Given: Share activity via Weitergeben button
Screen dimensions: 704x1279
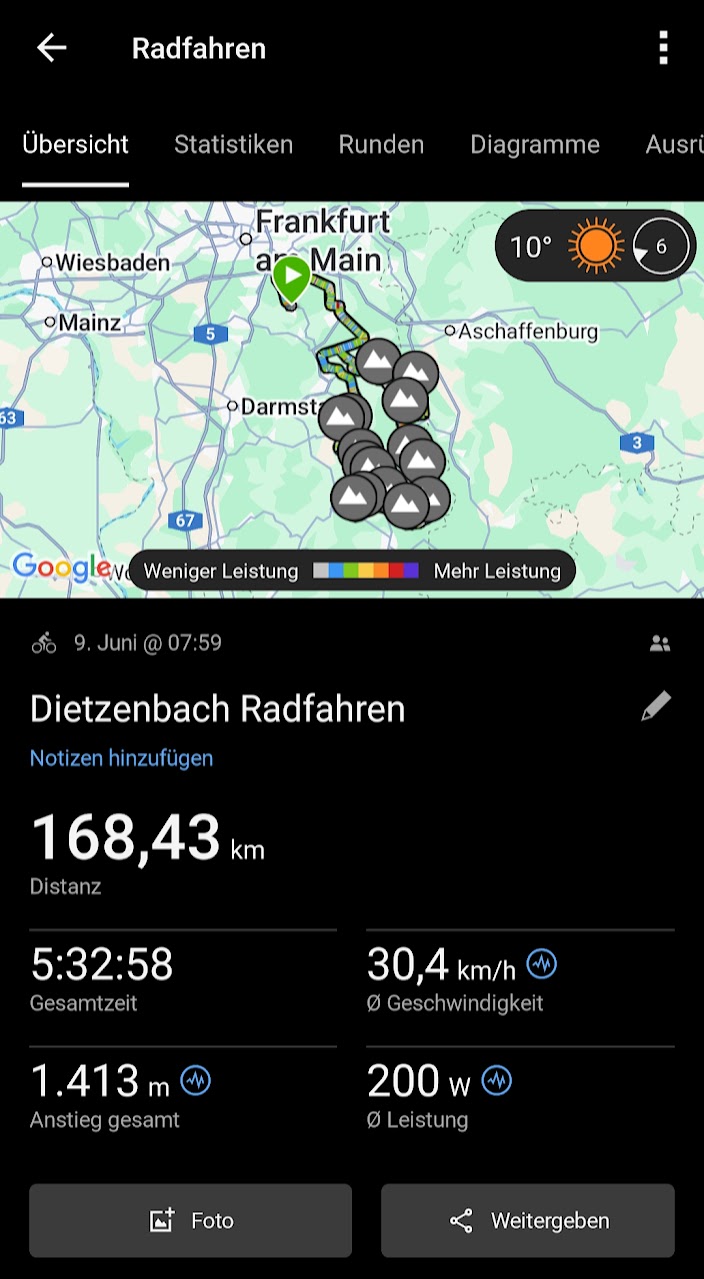Looking at the screenshot, I should coord(527,1220).
